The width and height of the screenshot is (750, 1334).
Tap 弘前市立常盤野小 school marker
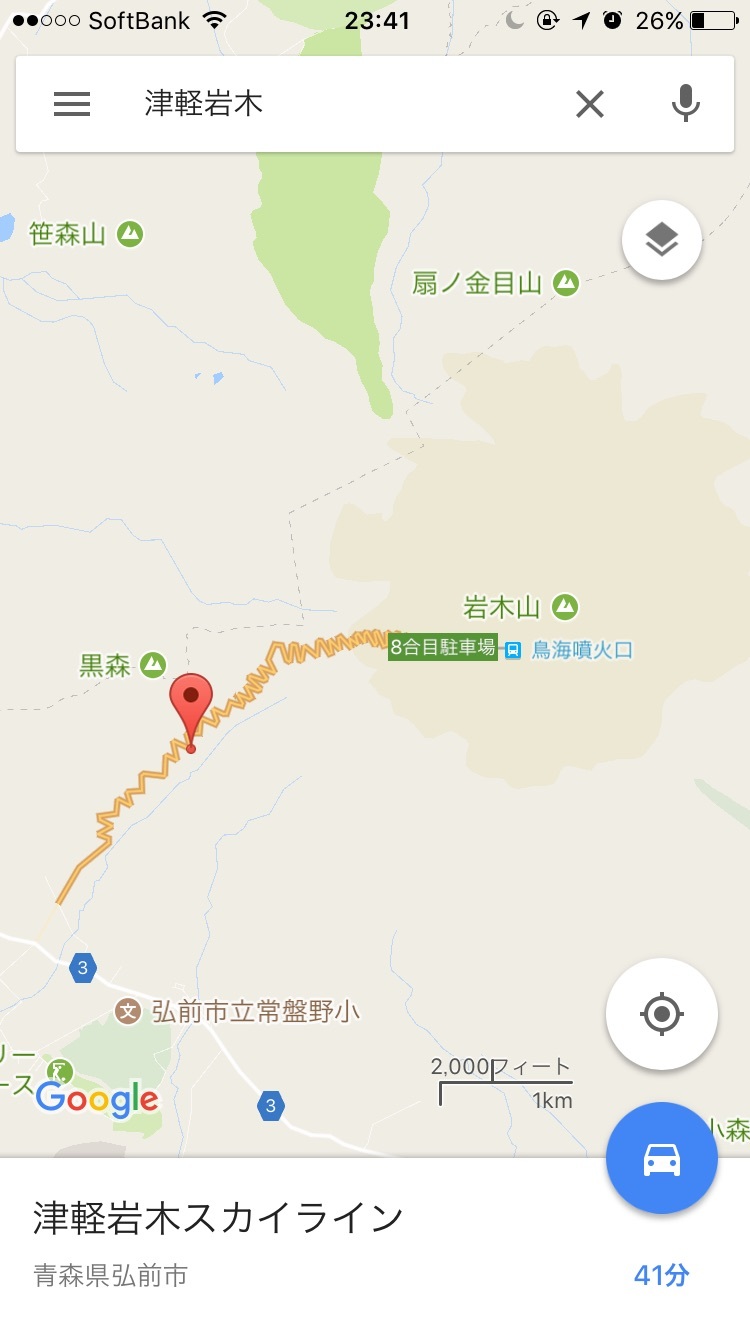(129, 1011)
